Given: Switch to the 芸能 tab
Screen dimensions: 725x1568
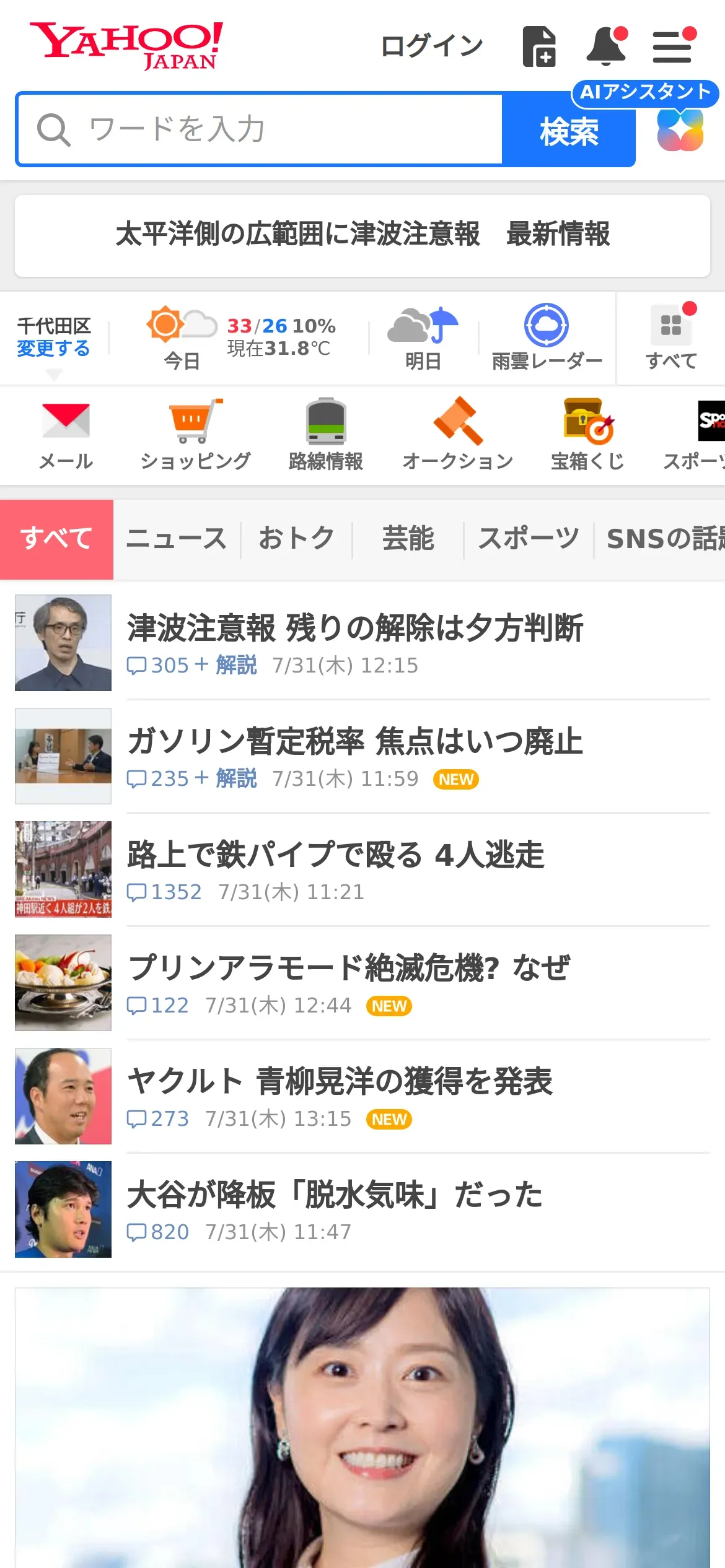Looking at the screenshot, I should (408, 539).
